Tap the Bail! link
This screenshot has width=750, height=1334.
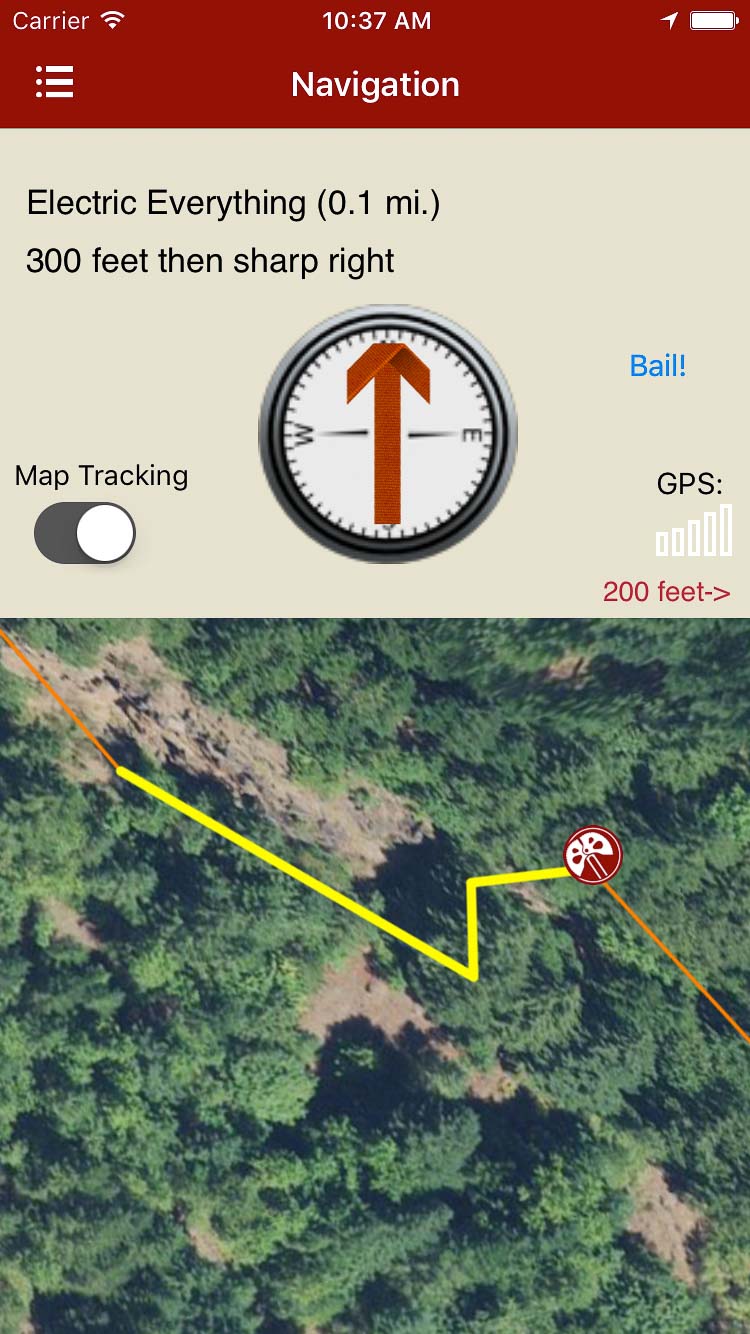coord(658,366)
